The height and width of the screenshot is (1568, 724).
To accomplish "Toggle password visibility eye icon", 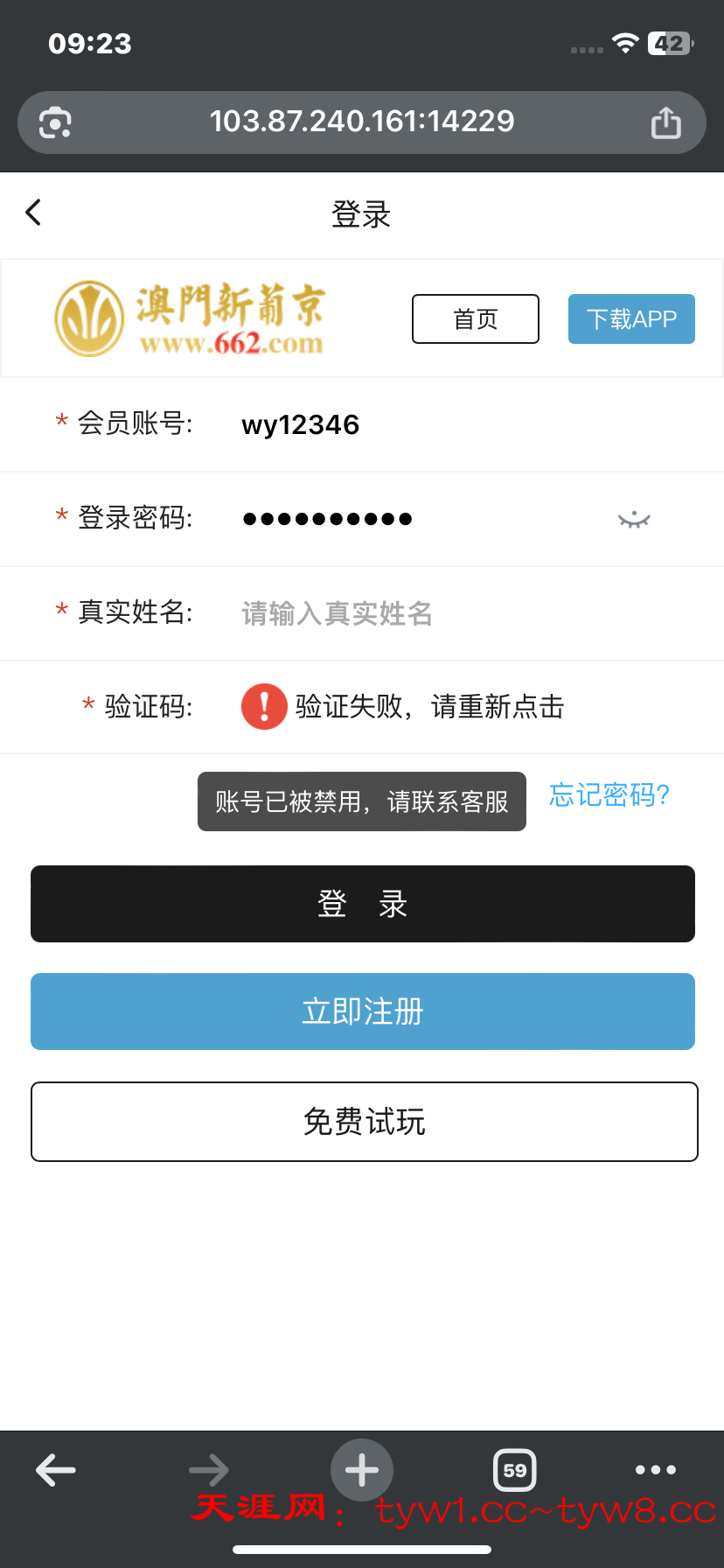I will click(x=634, y=520).
